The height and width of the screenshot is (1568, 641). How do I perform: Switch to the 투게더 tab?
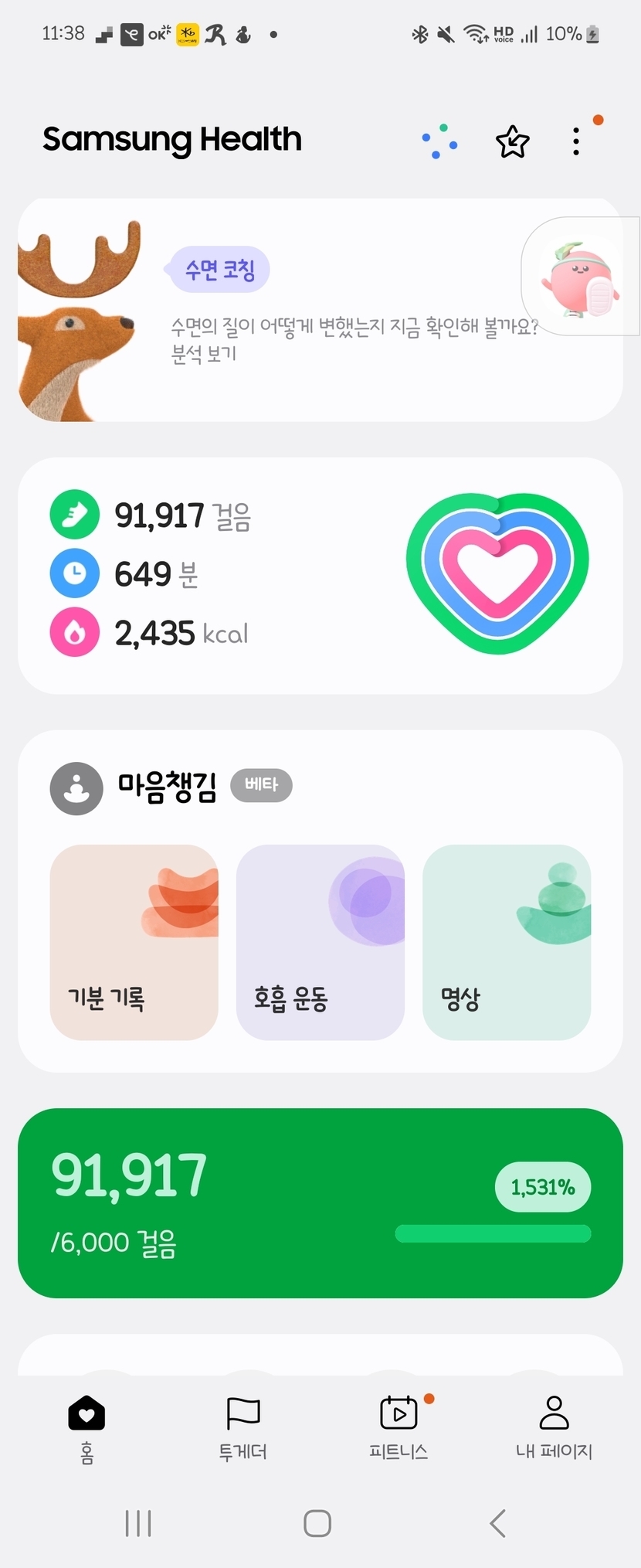coord(242,1428)
